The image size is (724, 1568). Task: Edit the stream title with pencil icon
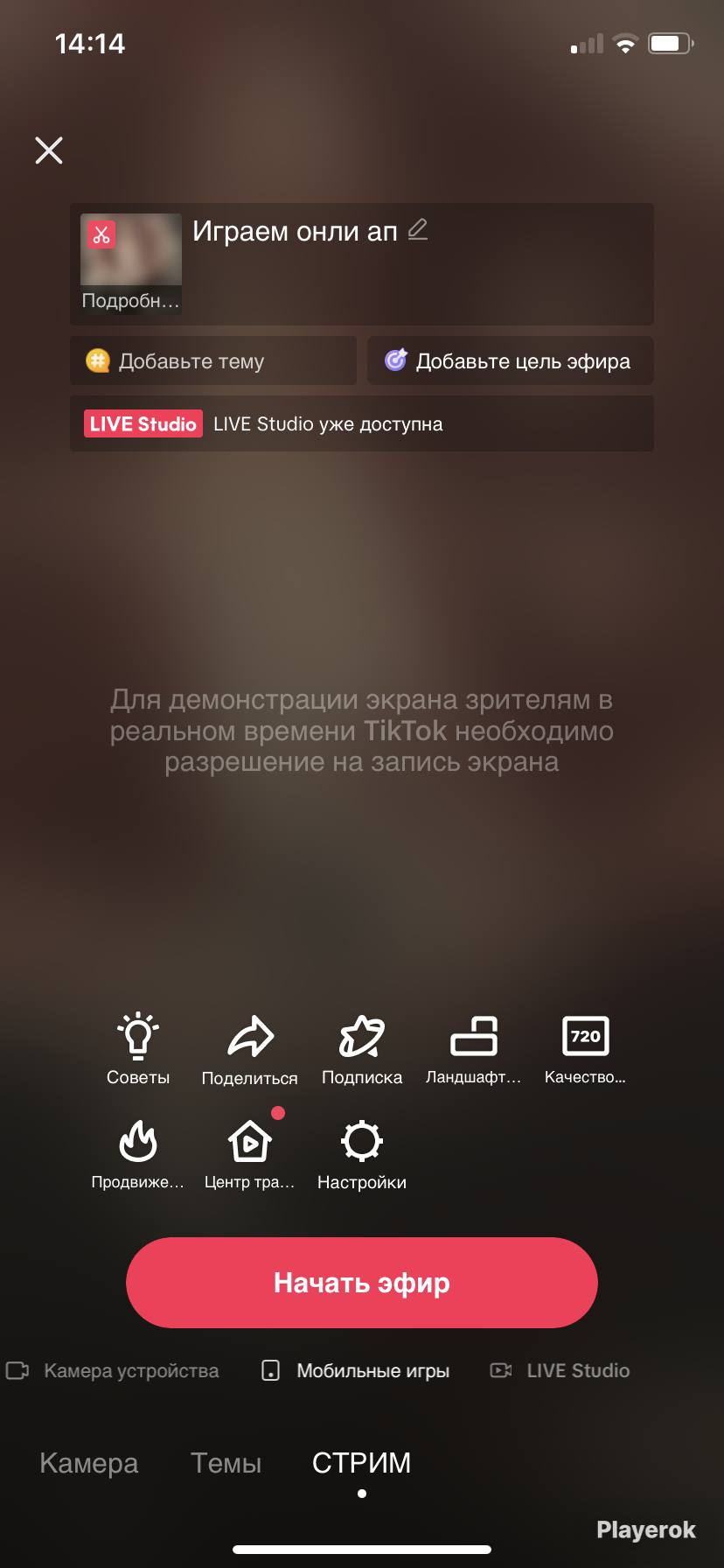[418, 229]
